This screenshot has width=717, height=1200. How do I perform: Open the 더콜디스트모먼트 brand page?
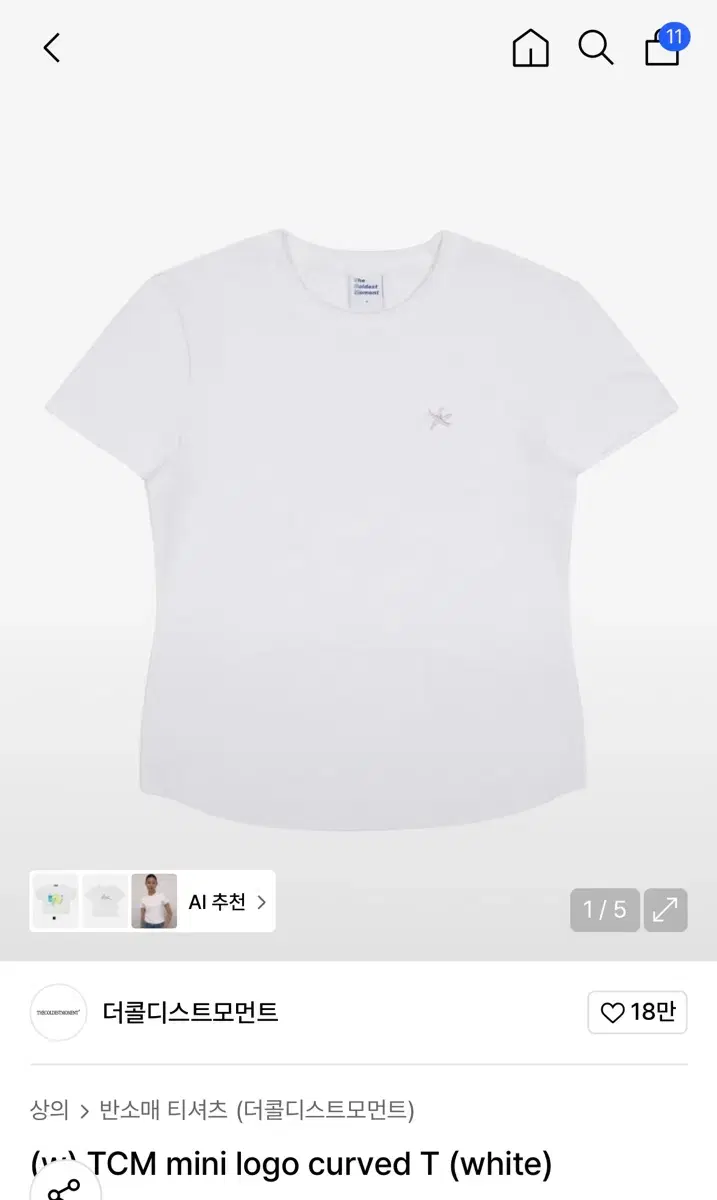pos(190,1012)
